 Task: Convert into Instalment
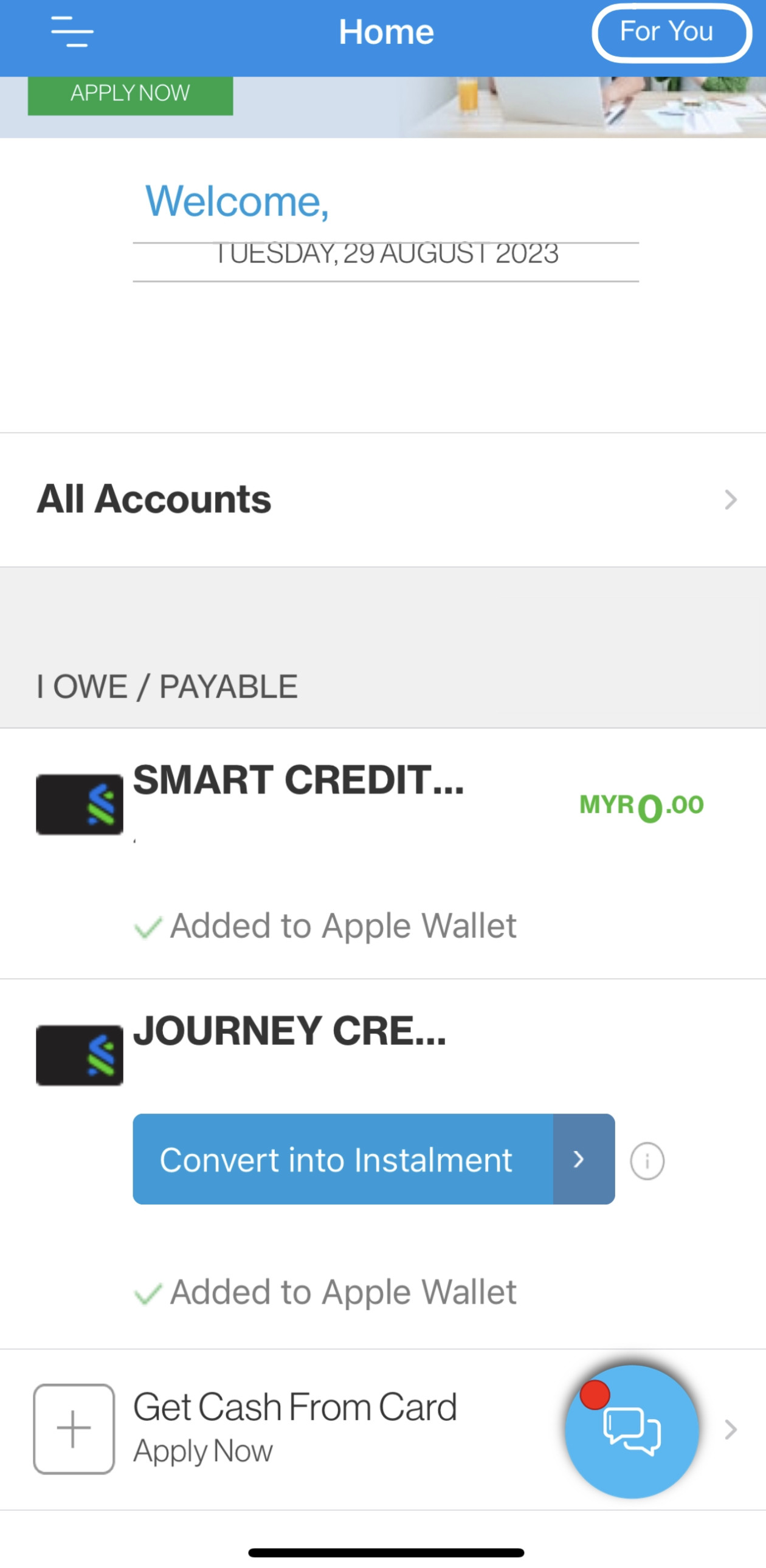click(x=373, y=1159)
